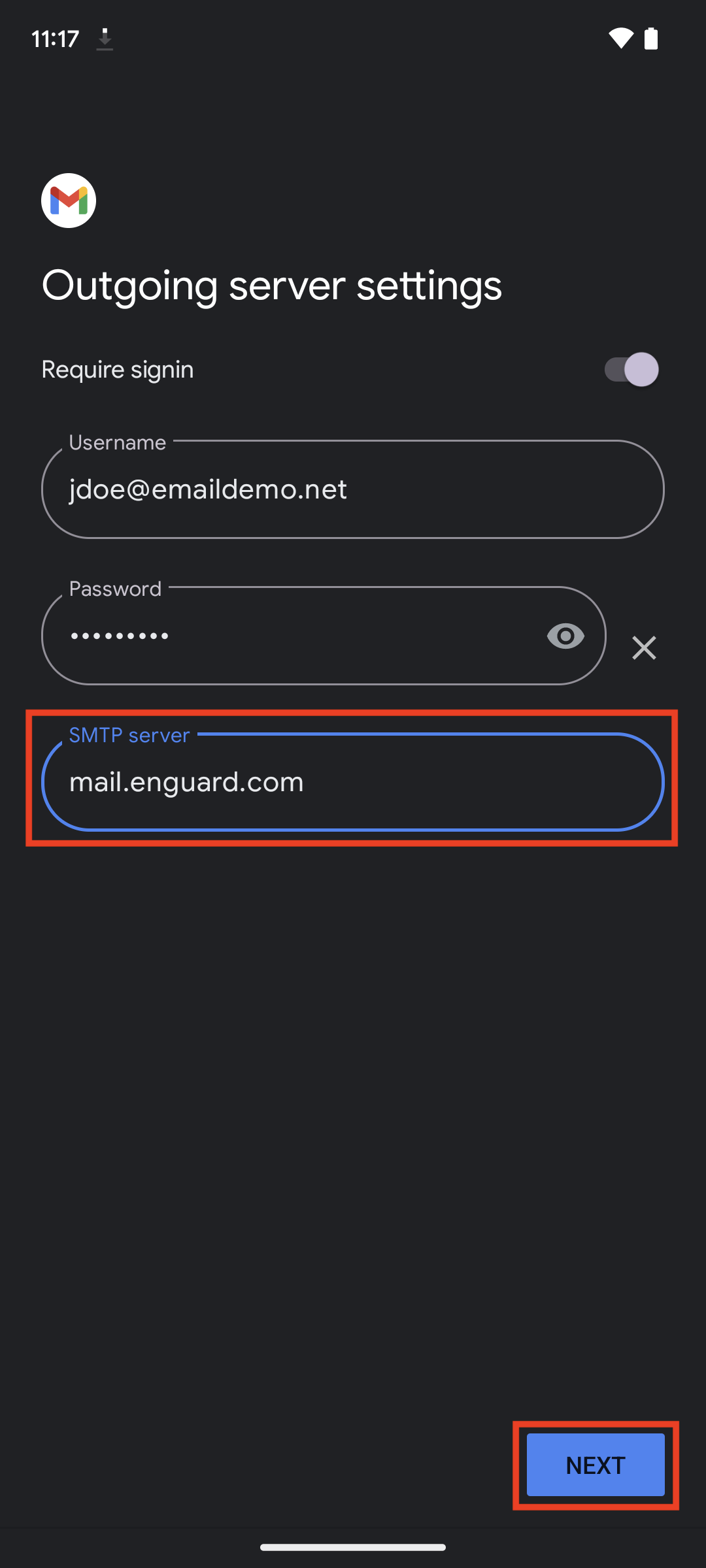Image resolution: width=706 pixels, height=1568 pixels.
Task: Continue with the NEXT button
Action: coord(596,1465)
